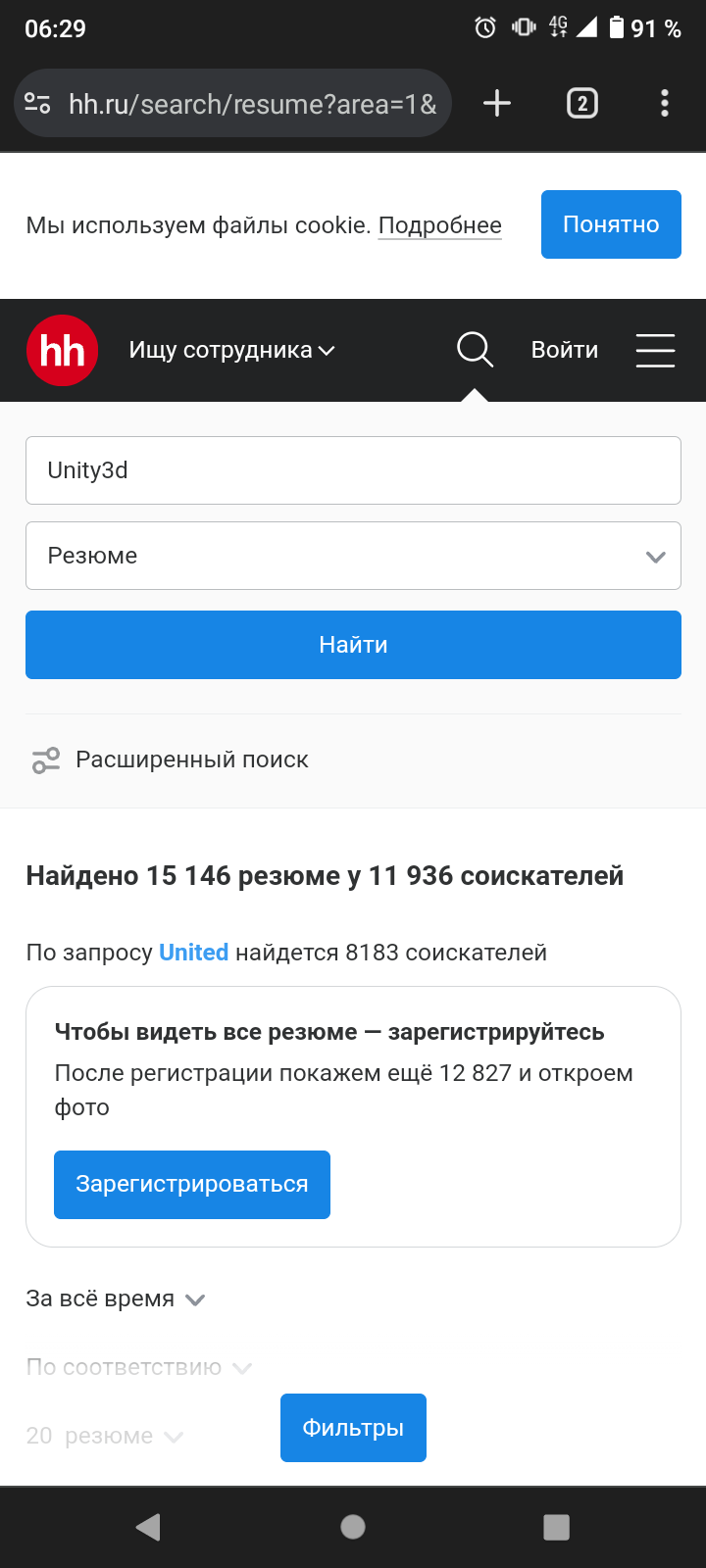This screenshot has width=706, height=1568.
Task: Open the Фильтры button
Action: tap(353, 1428)
